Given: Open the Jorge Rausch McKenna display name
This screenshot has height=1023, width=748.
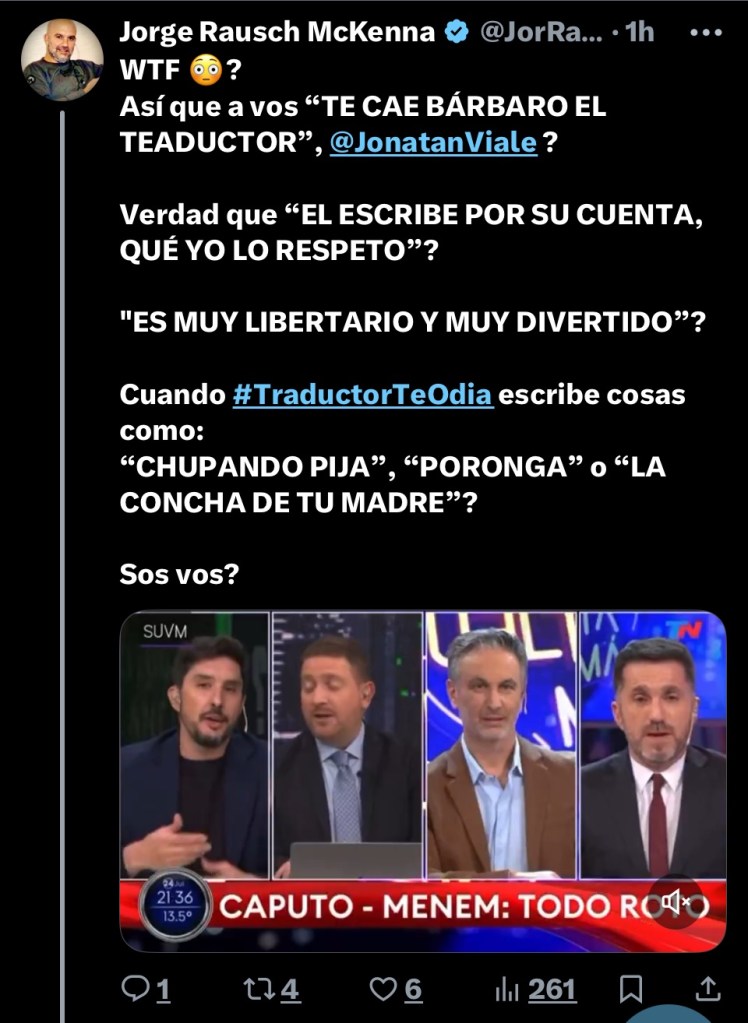Looking at the screenshot, I should [277, 32].
